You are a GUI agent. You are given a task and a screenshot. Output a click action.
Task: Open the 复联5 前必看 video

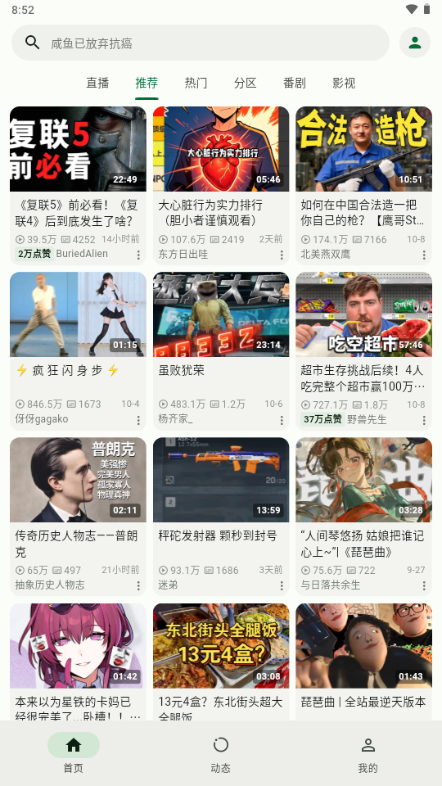point(78,185)
